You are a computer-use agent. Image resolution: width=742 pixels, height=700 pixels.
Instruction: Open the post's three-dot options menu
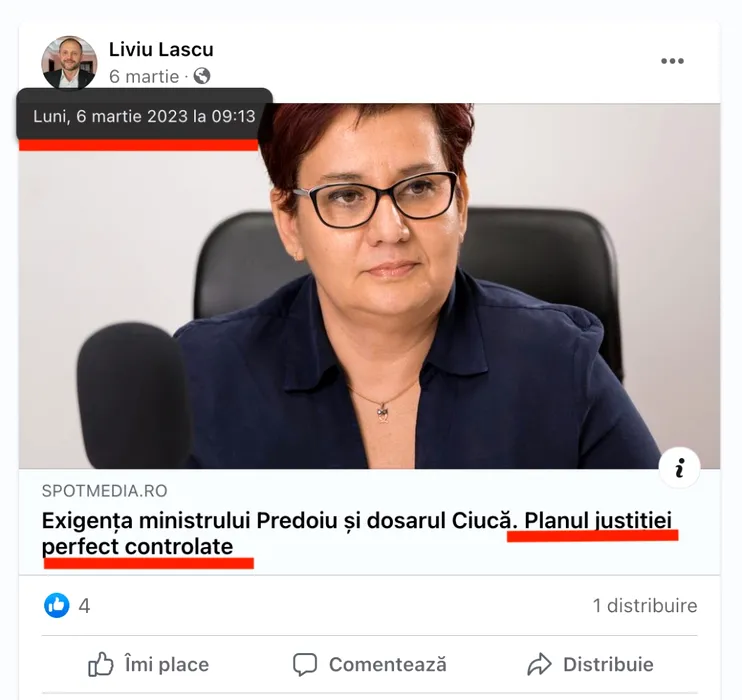pyautogui.click(x=672, y=62)
